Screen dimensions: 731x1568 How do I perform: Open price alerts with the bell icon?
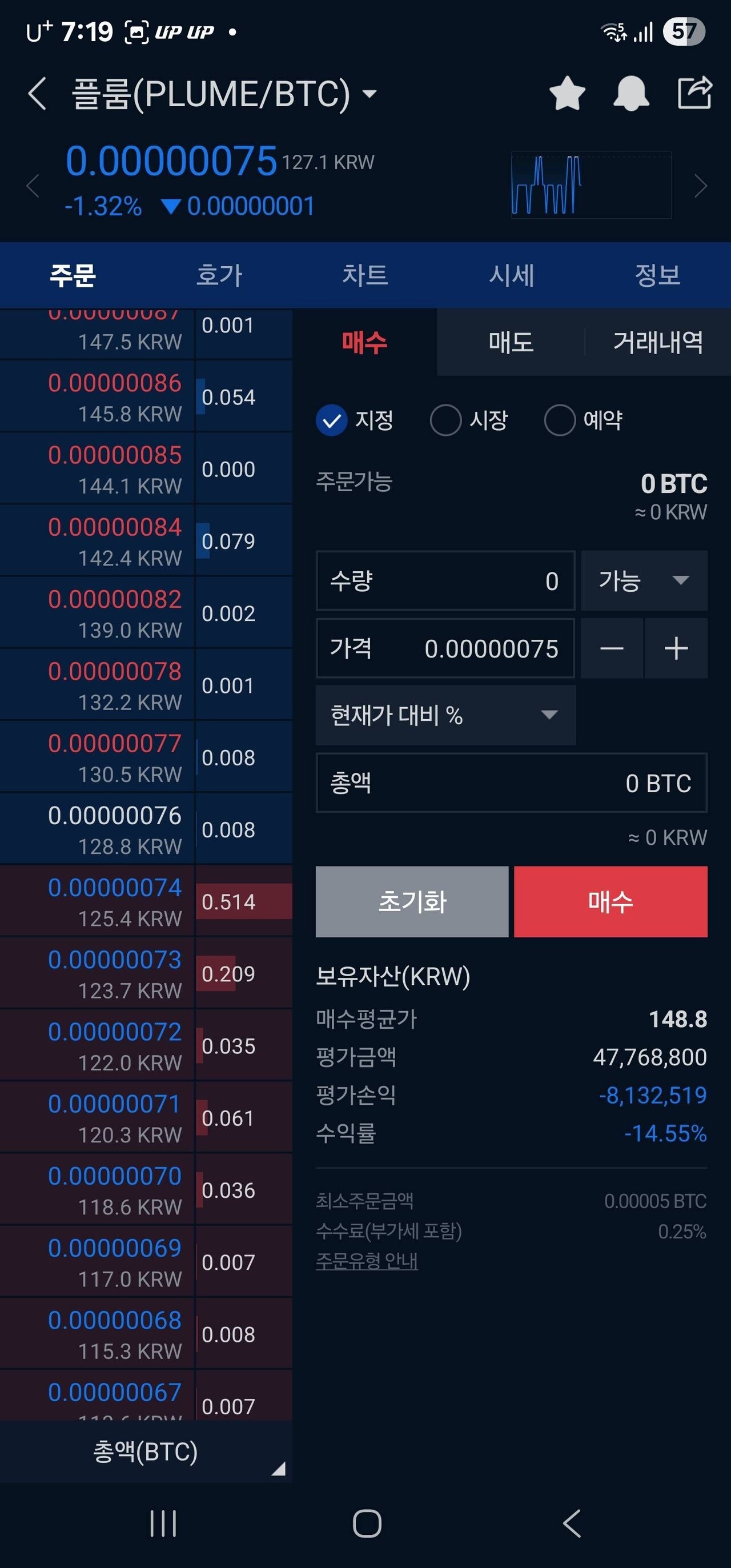(631, 93)
